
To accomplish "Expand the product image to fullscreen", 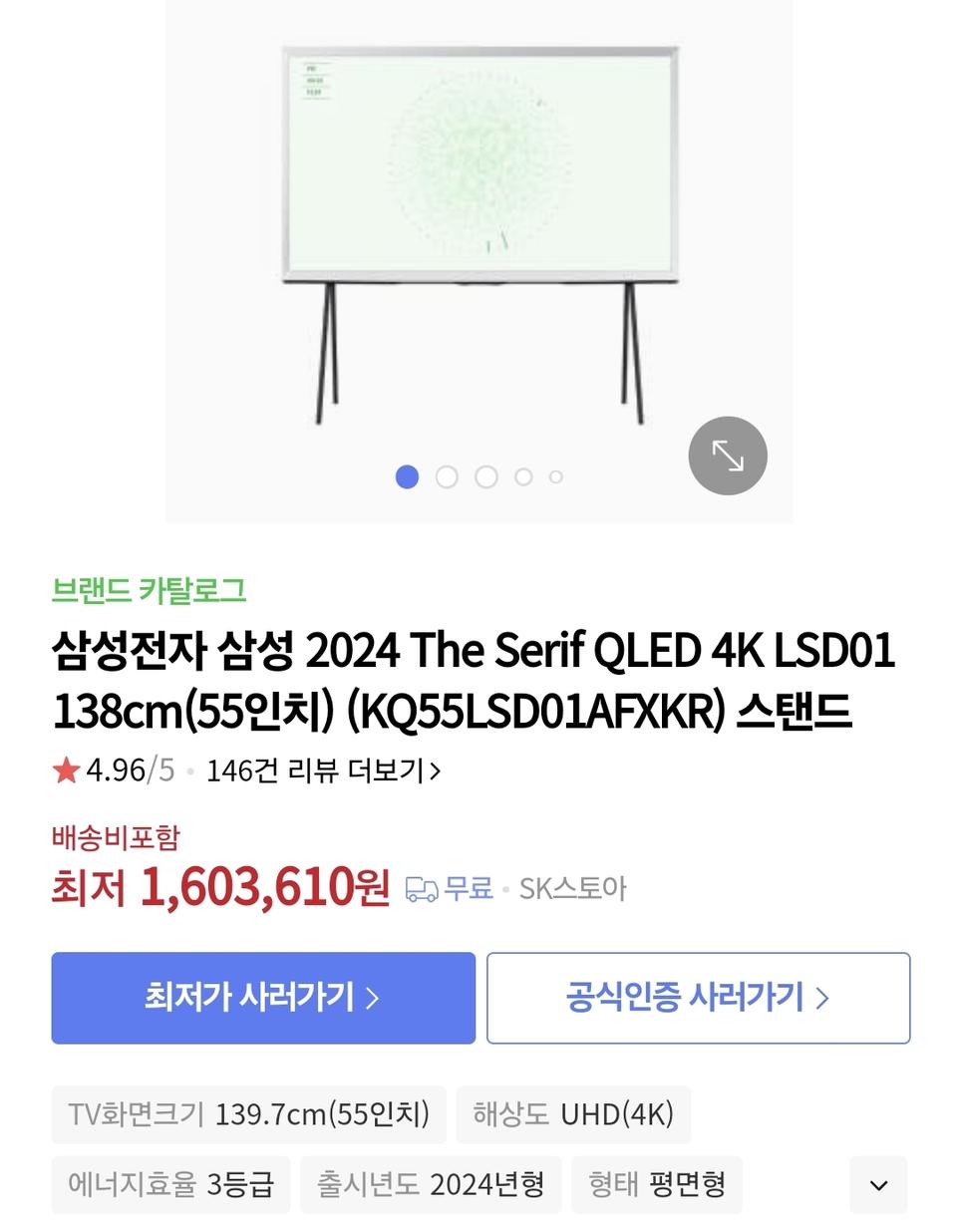I will tap(727, 455).
